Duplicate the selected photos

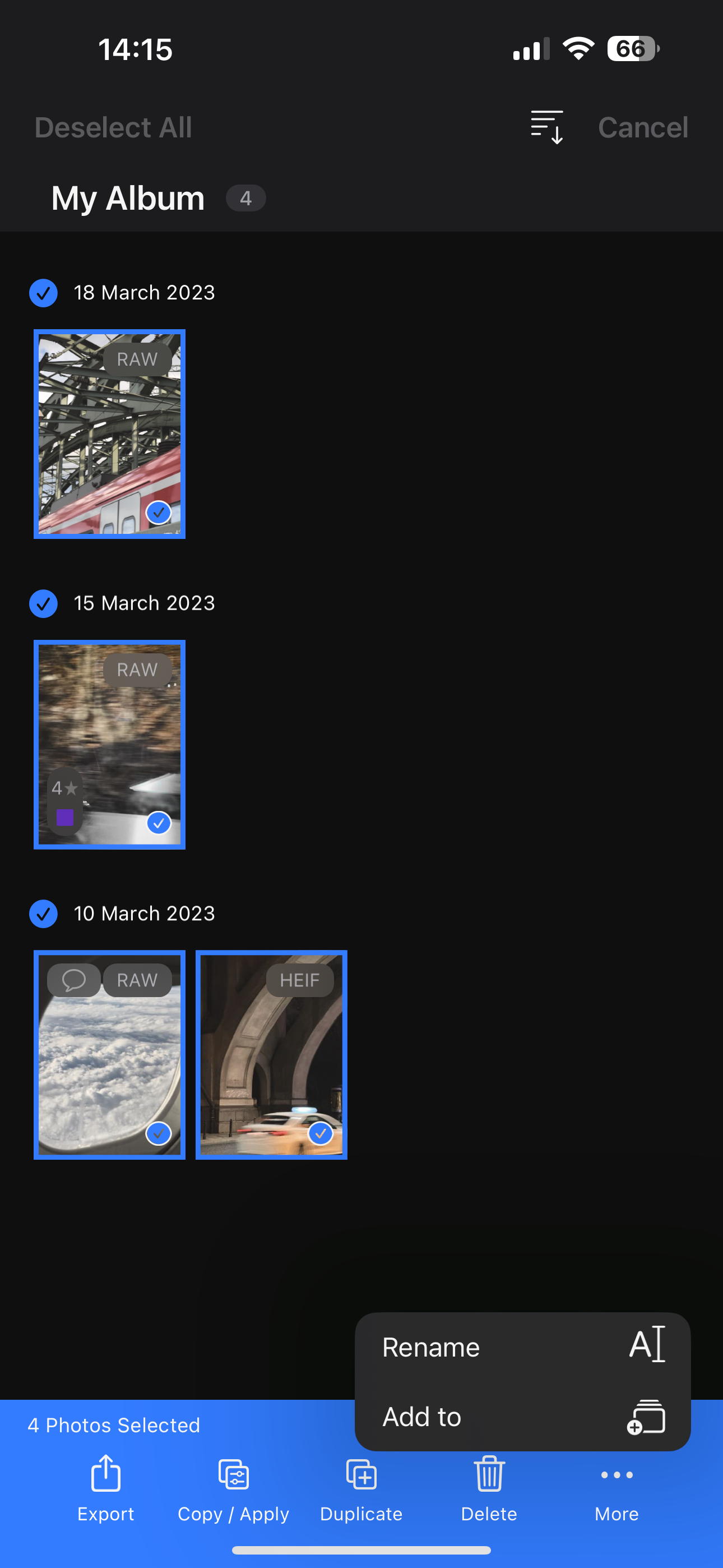pyautogui.click(x=361, y=1488)
